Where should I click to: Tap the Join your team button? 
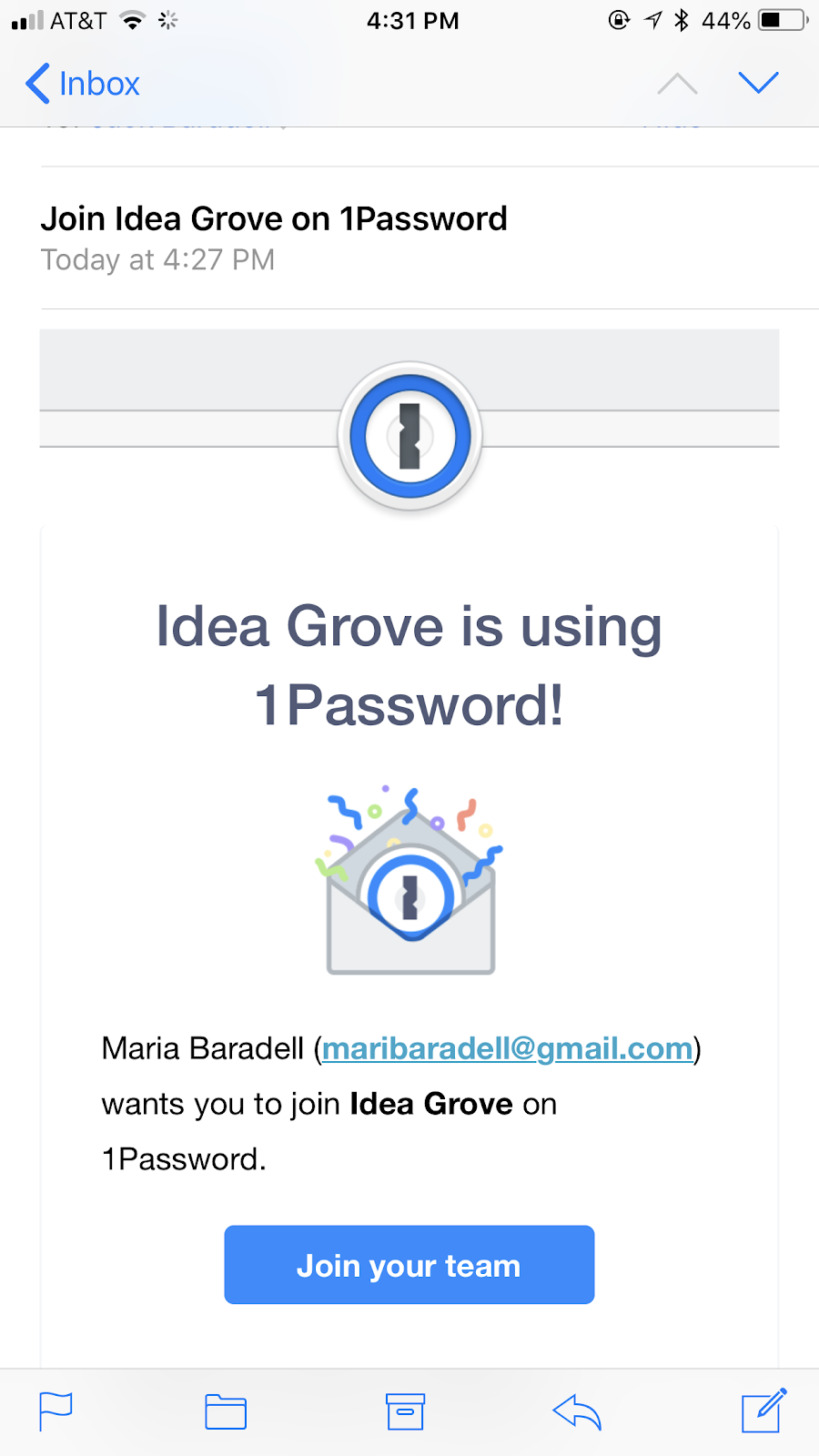click(x=409, y=1265)
